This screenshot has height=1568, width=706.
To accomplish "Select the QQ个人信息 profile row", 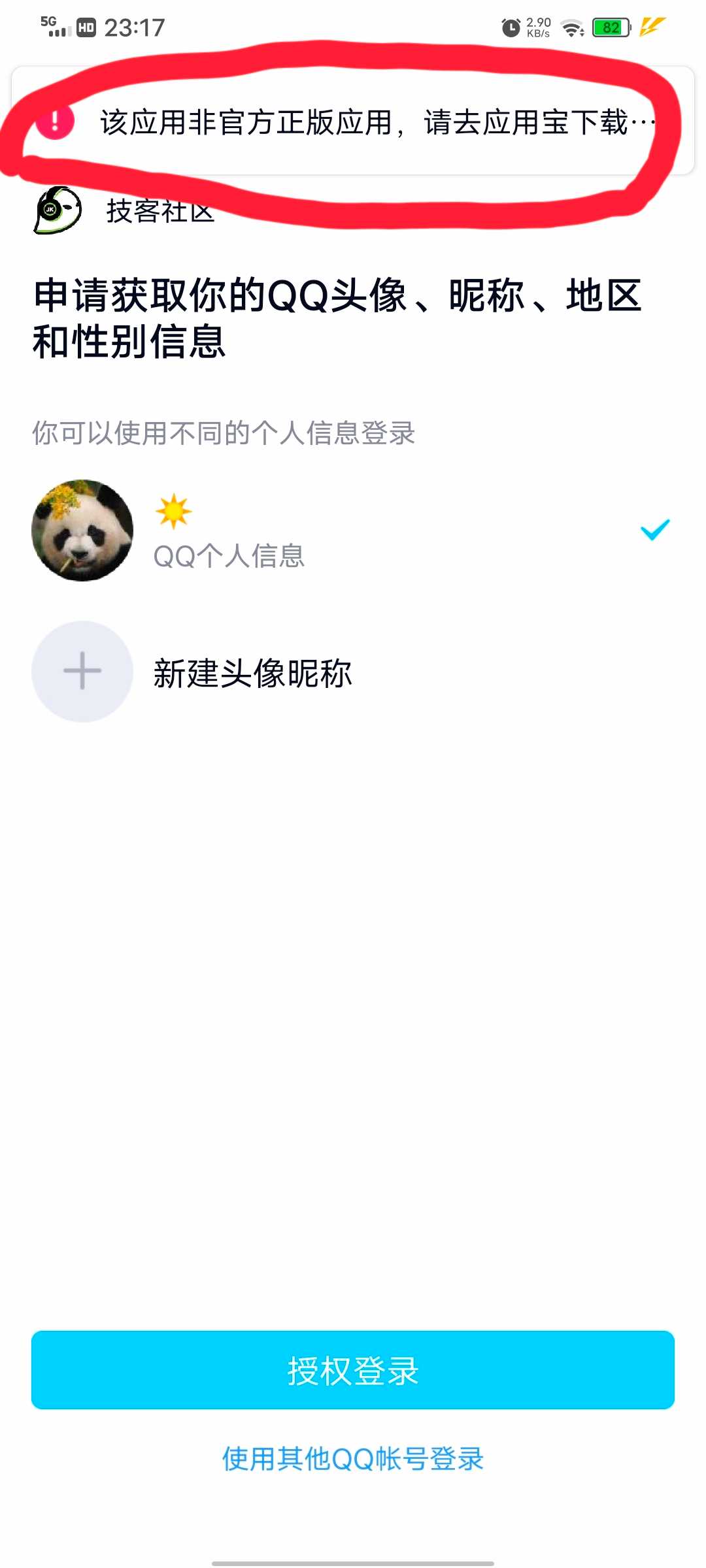I will pos(353,531).
